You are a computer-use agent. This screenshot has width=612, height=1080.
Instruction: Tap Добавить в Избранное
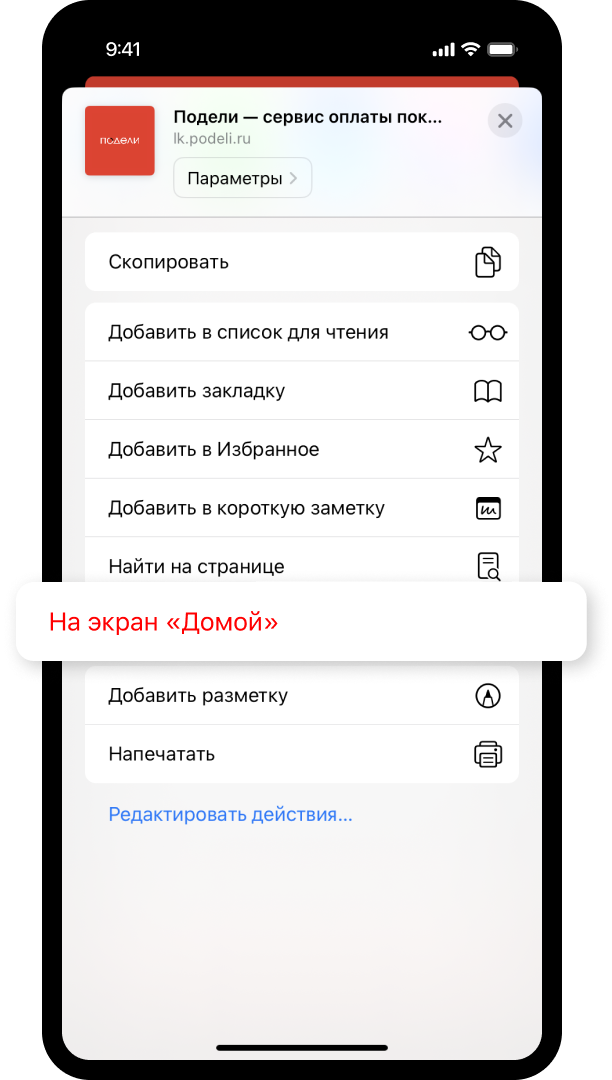[301, 450]
